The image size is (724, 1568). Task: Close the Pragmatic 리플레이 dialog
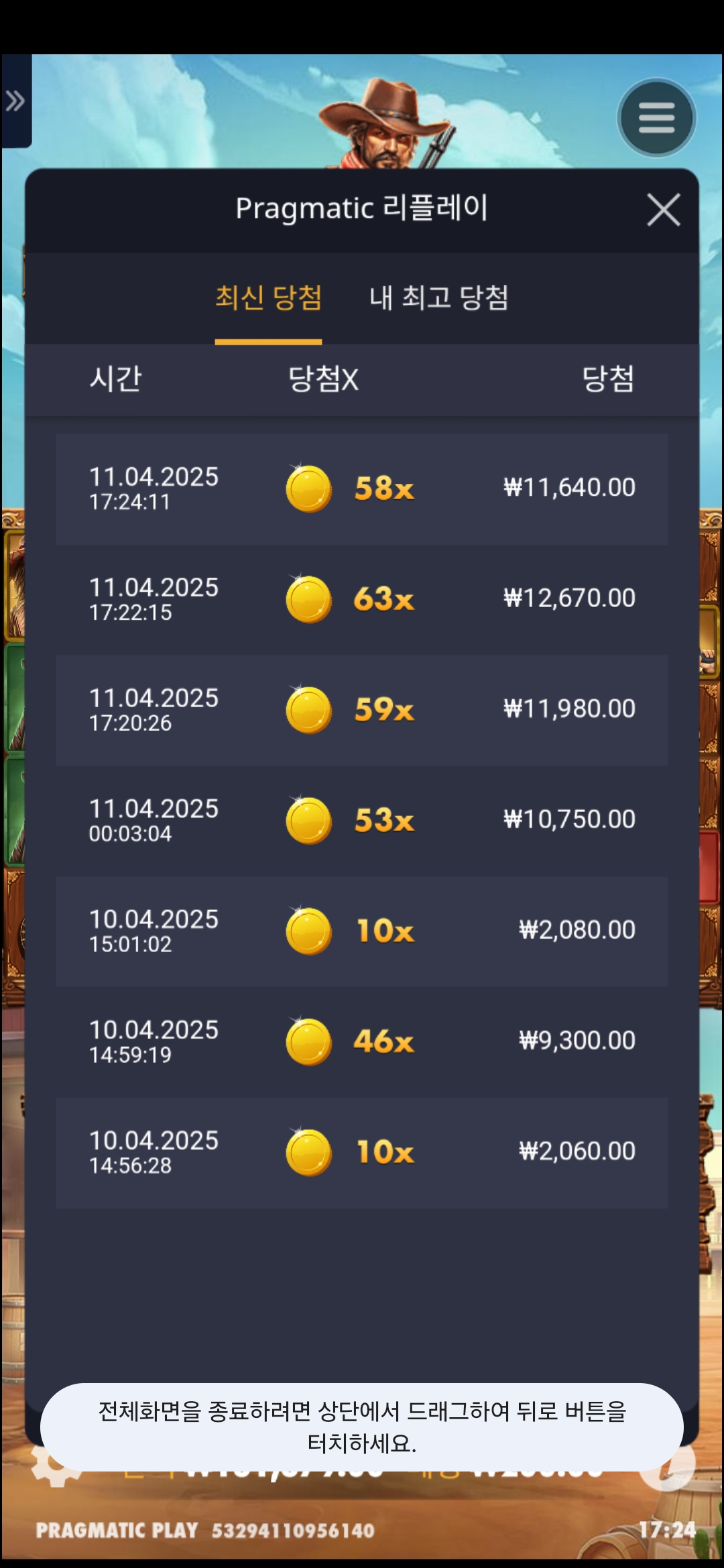coord(663,210)
